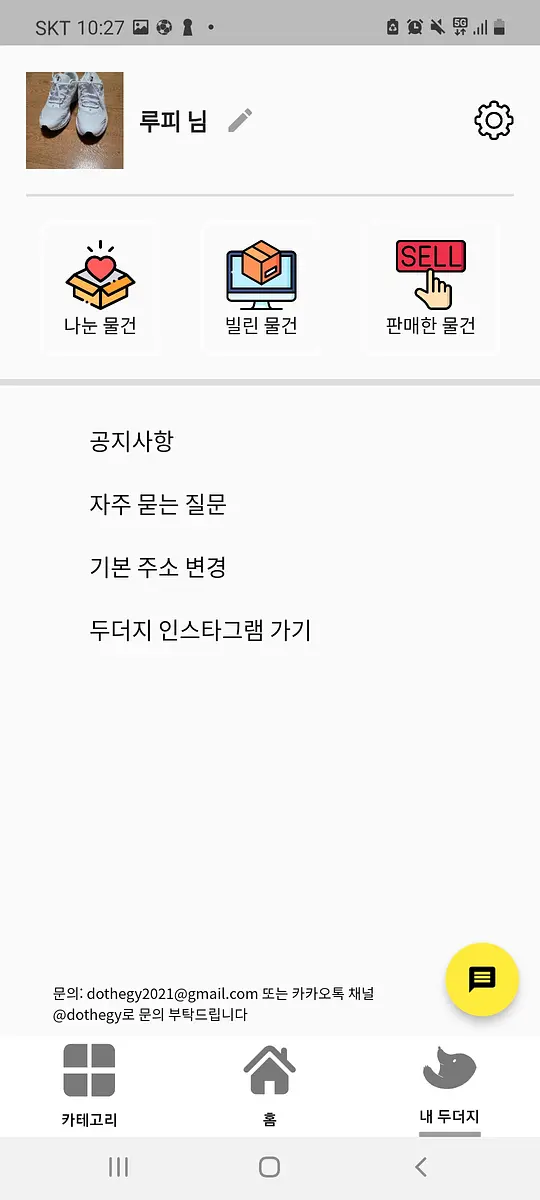Go to 두더지 인스타그램 가기

point(201,630)
